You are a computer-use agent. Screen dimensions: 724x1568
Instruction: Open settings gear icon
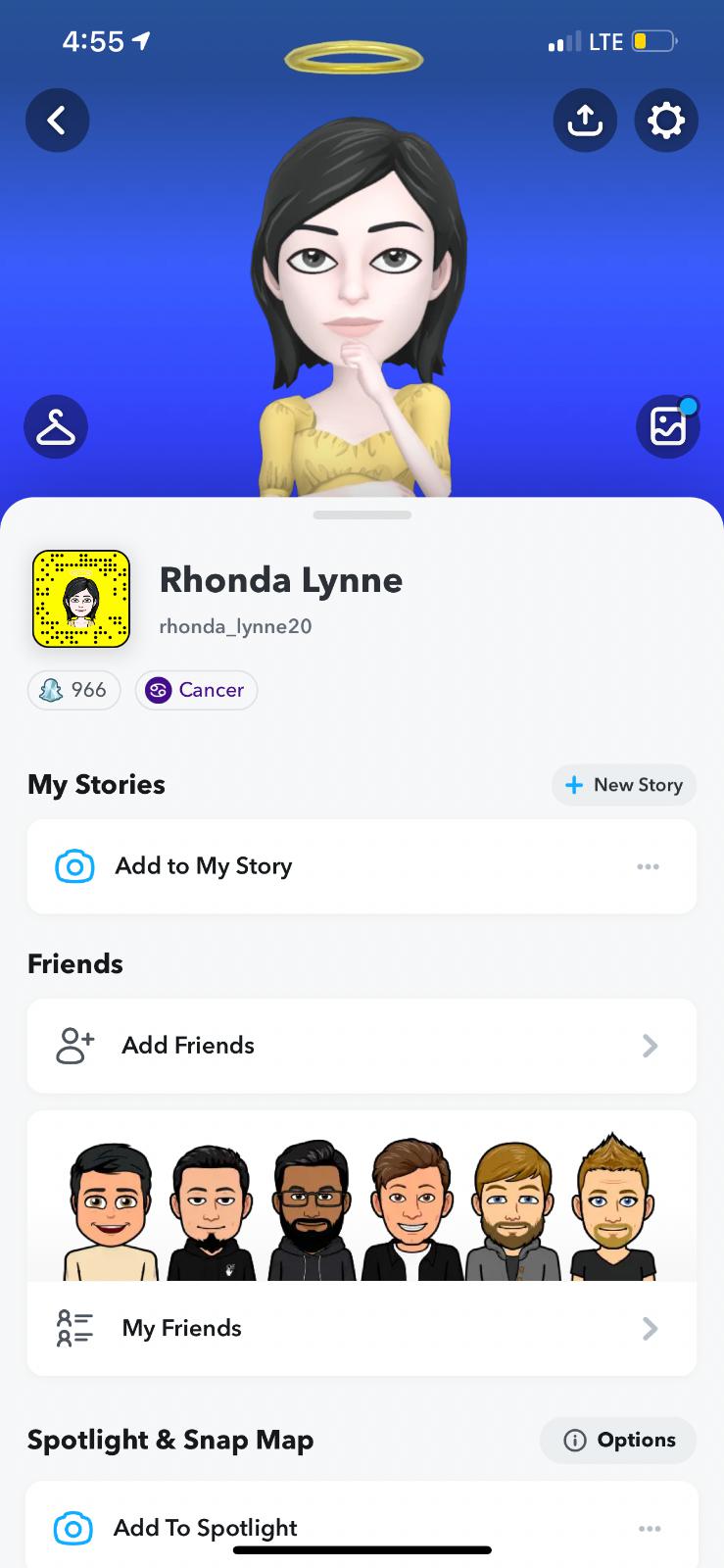(x=666, y=121)
